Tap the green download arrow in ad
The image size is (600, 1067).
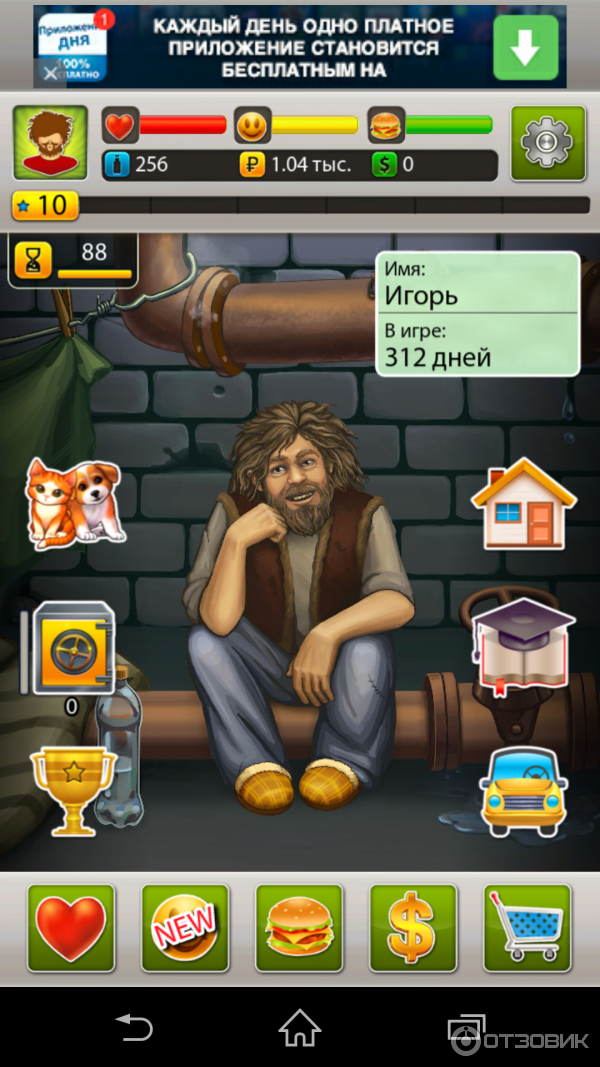point(525,47)
